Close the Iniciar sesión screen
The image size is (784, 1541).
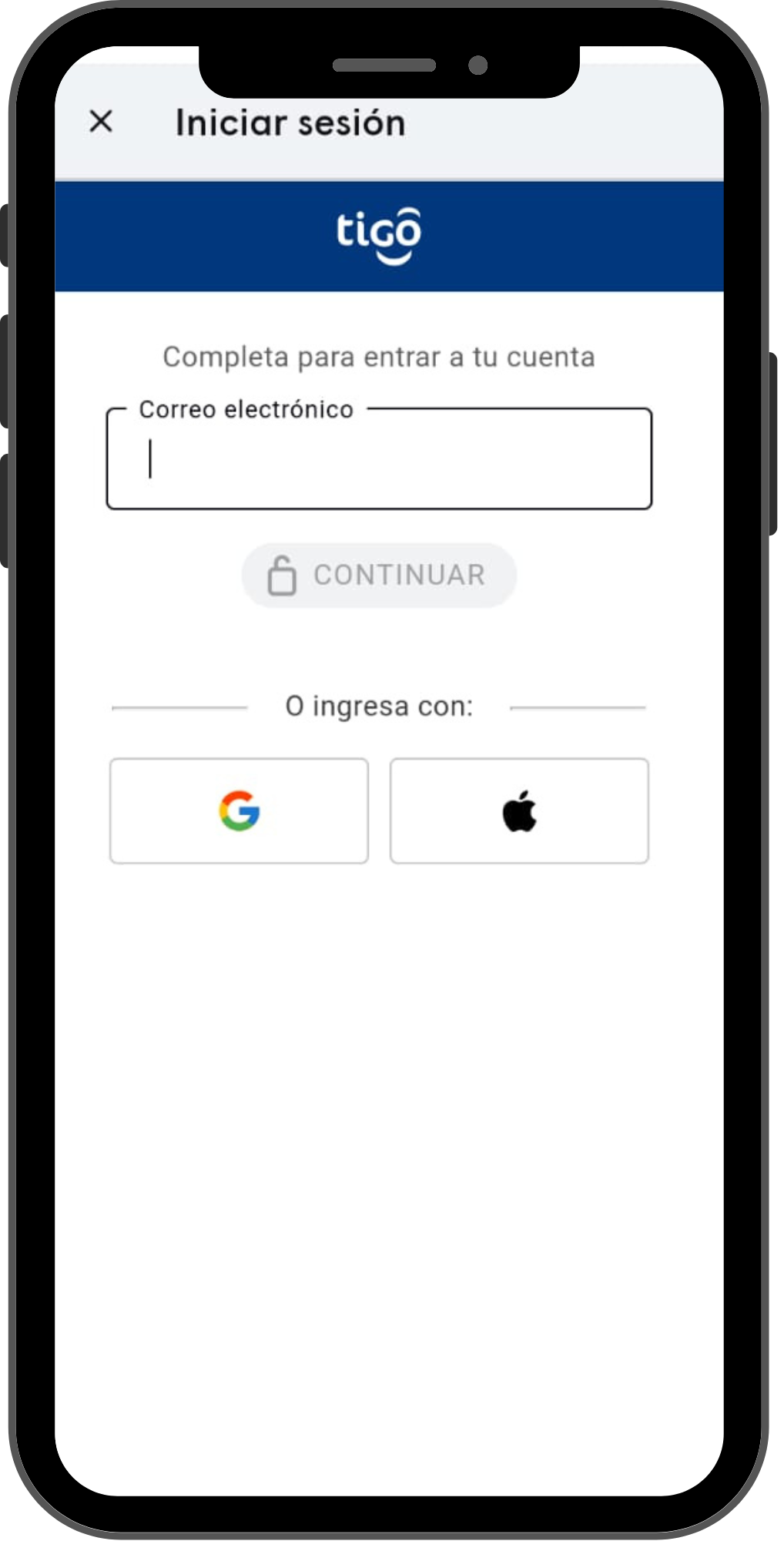101,122
